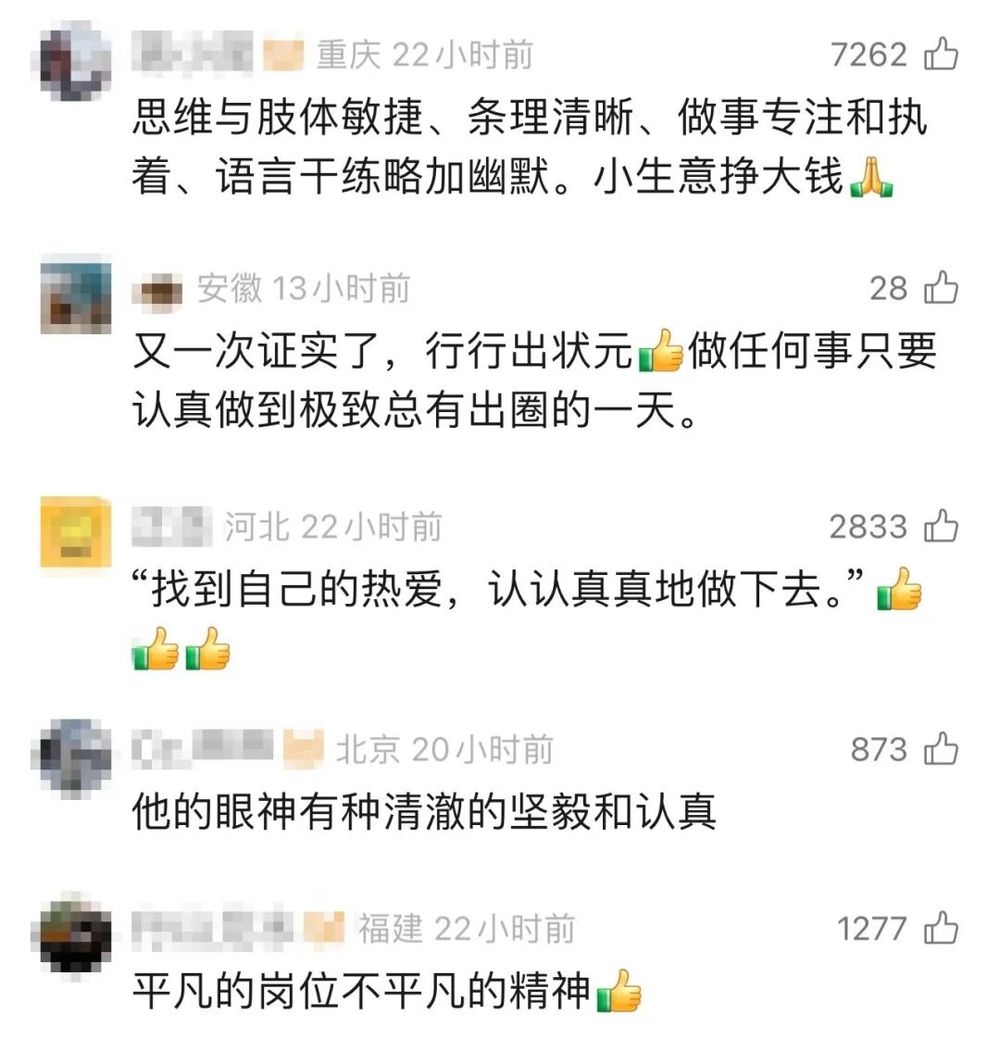Like the Anhui comment about 行行出状元
1000x1051 pixels.
941,289
